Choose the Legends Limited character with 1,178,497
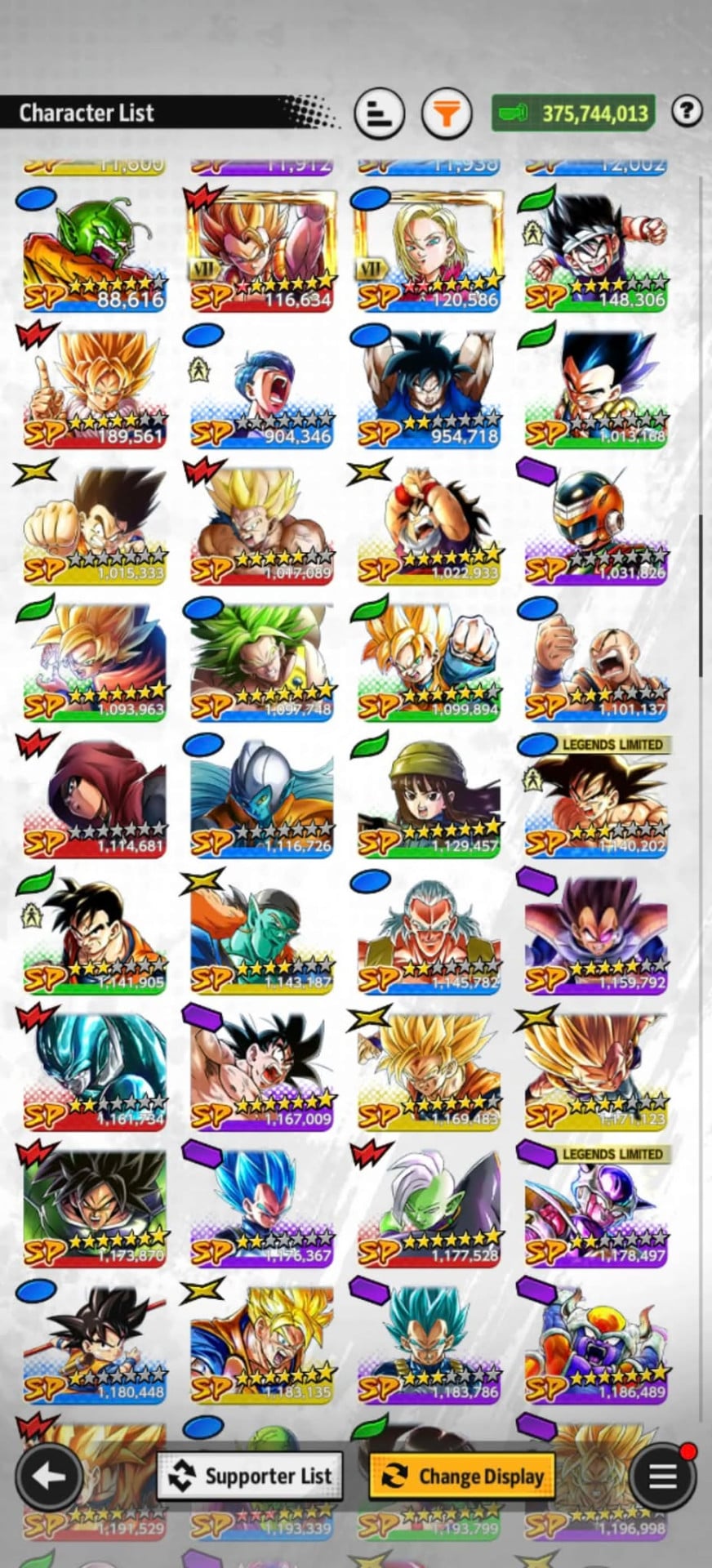The width and height of the screenshot is (712, 1568). point(596,1207)
